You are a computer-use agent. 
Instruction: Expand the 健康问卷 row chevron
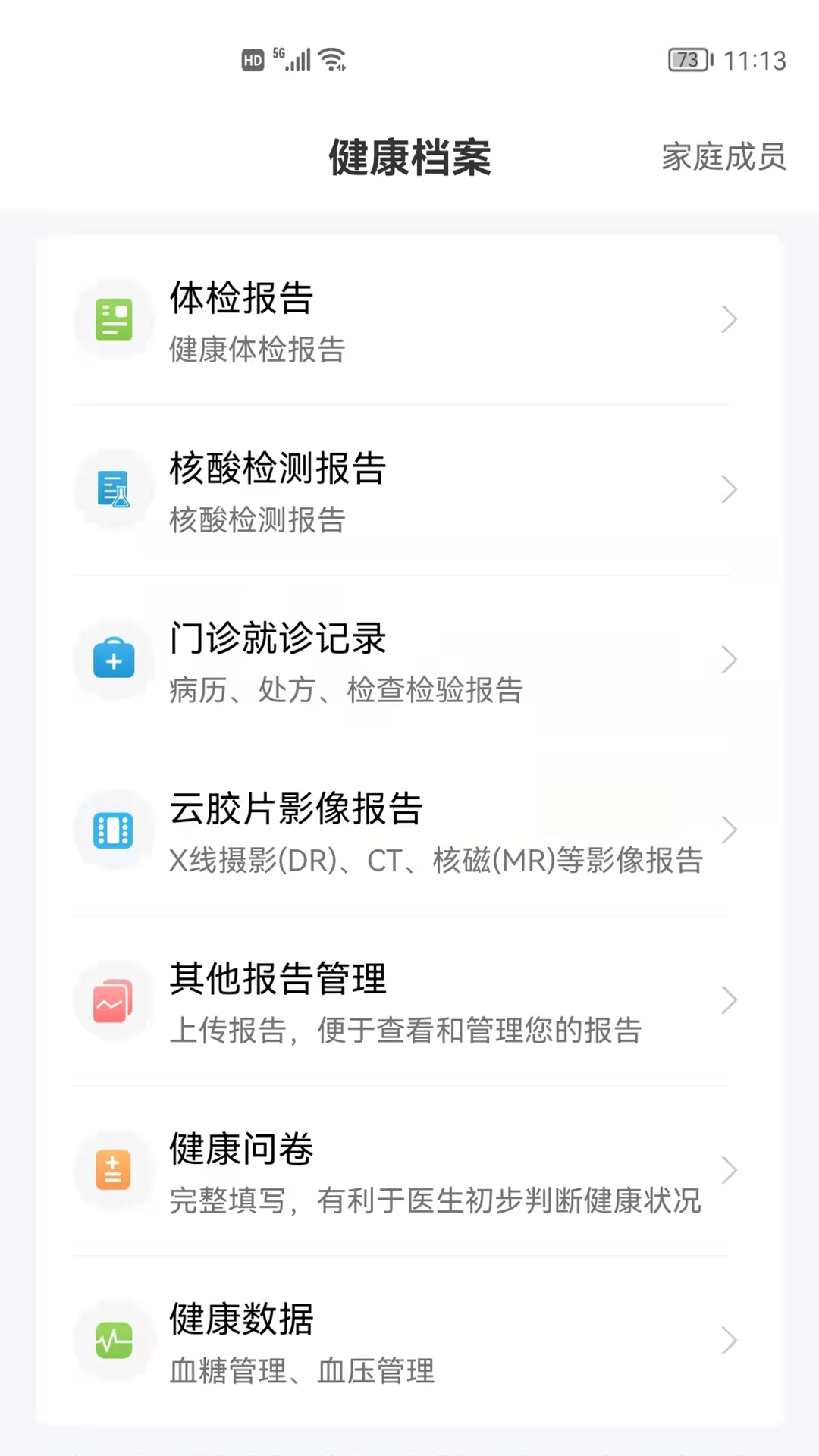[x=729, y=1170]
